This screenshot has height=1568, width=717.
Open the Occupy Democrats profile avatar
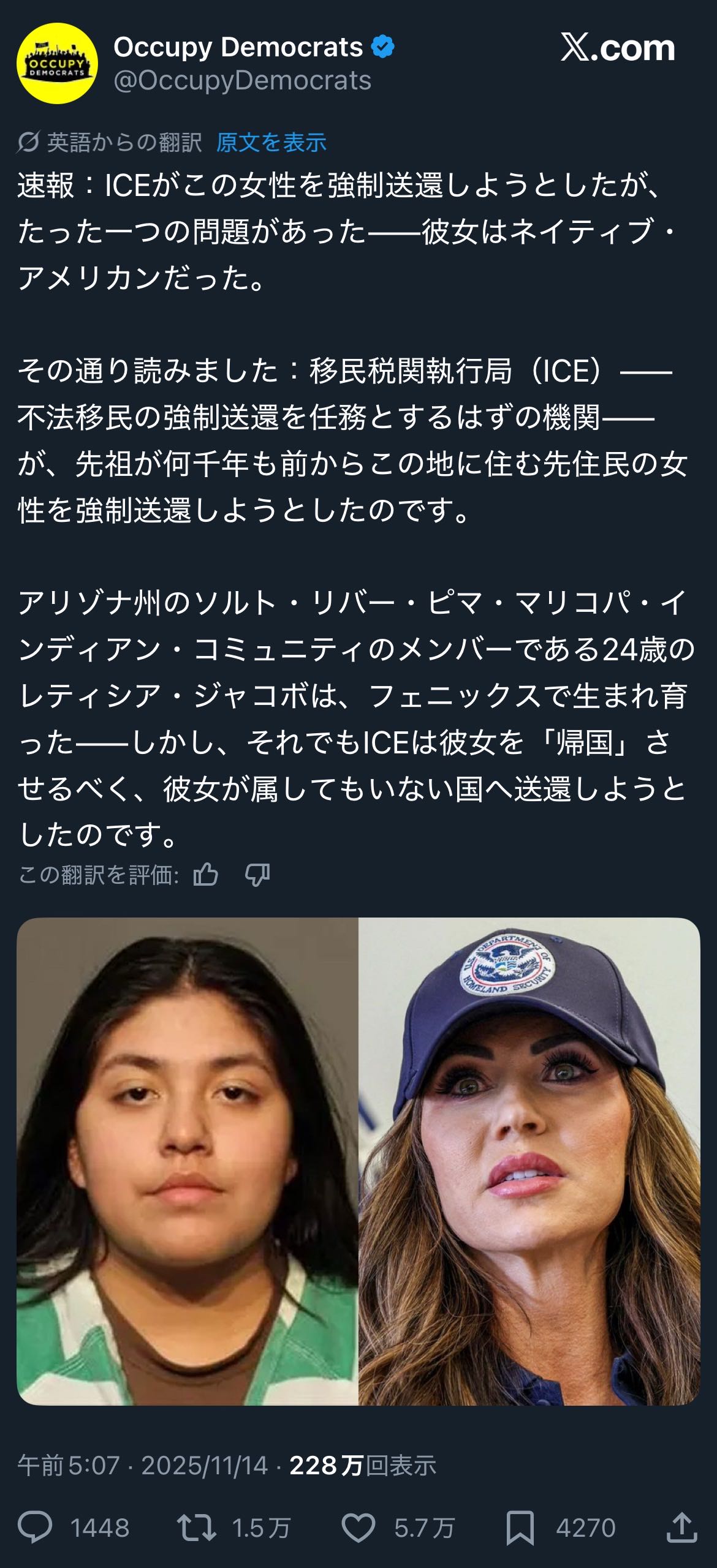coord(56,64)
